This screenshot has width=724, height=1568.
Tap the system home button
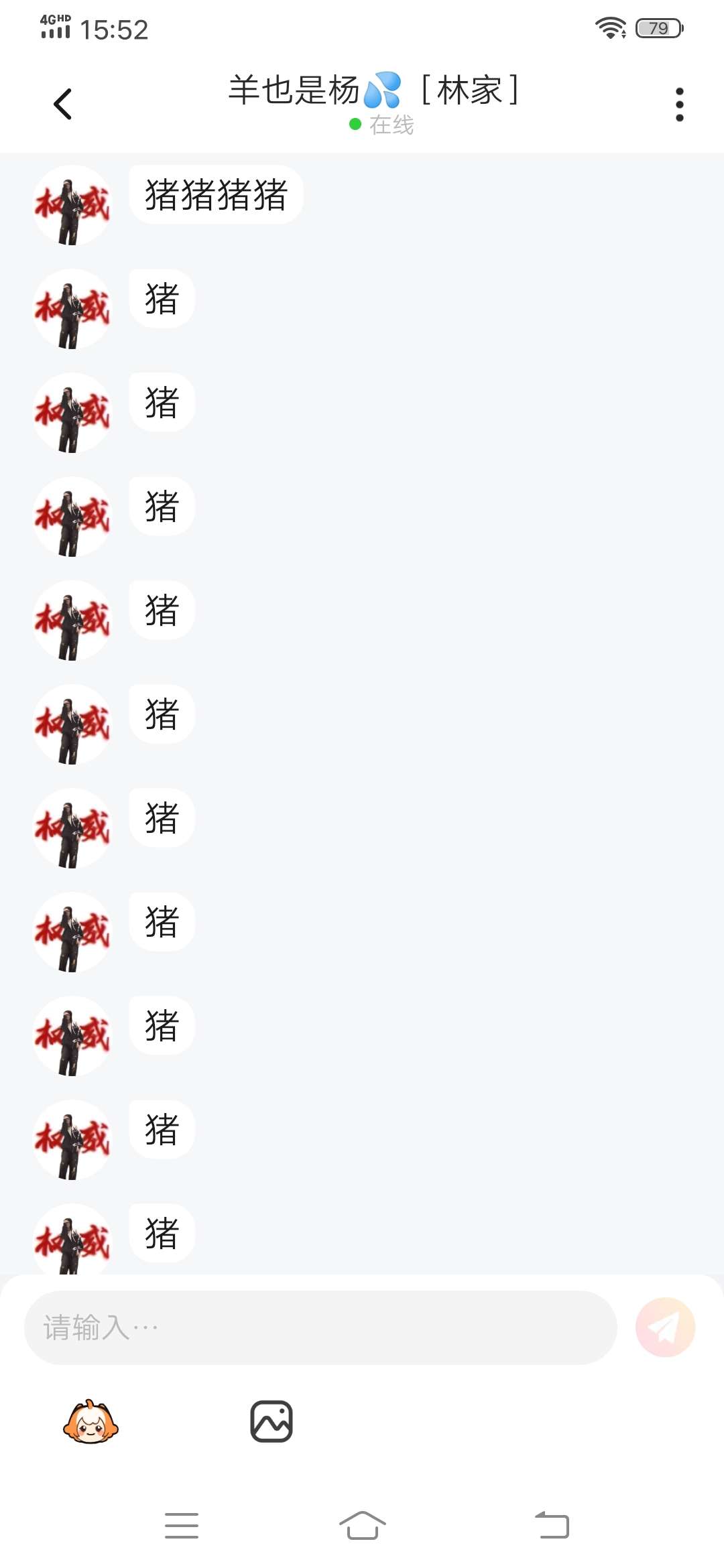pos(362,1526)
